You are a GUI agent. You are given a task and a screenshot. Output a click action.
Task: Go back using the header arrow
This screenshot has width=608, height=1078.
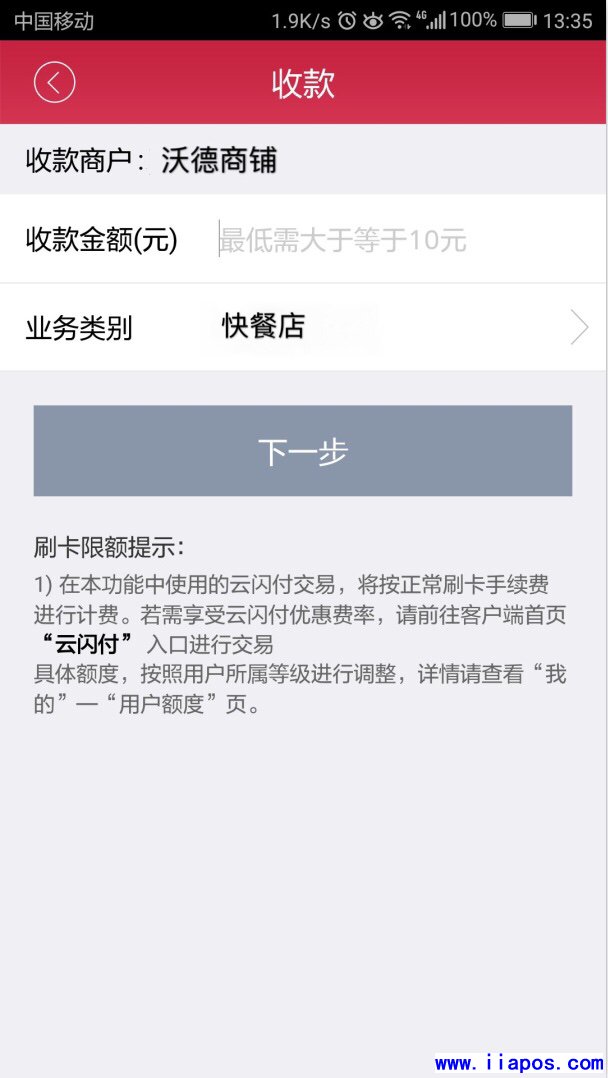[x=54, y=82]
